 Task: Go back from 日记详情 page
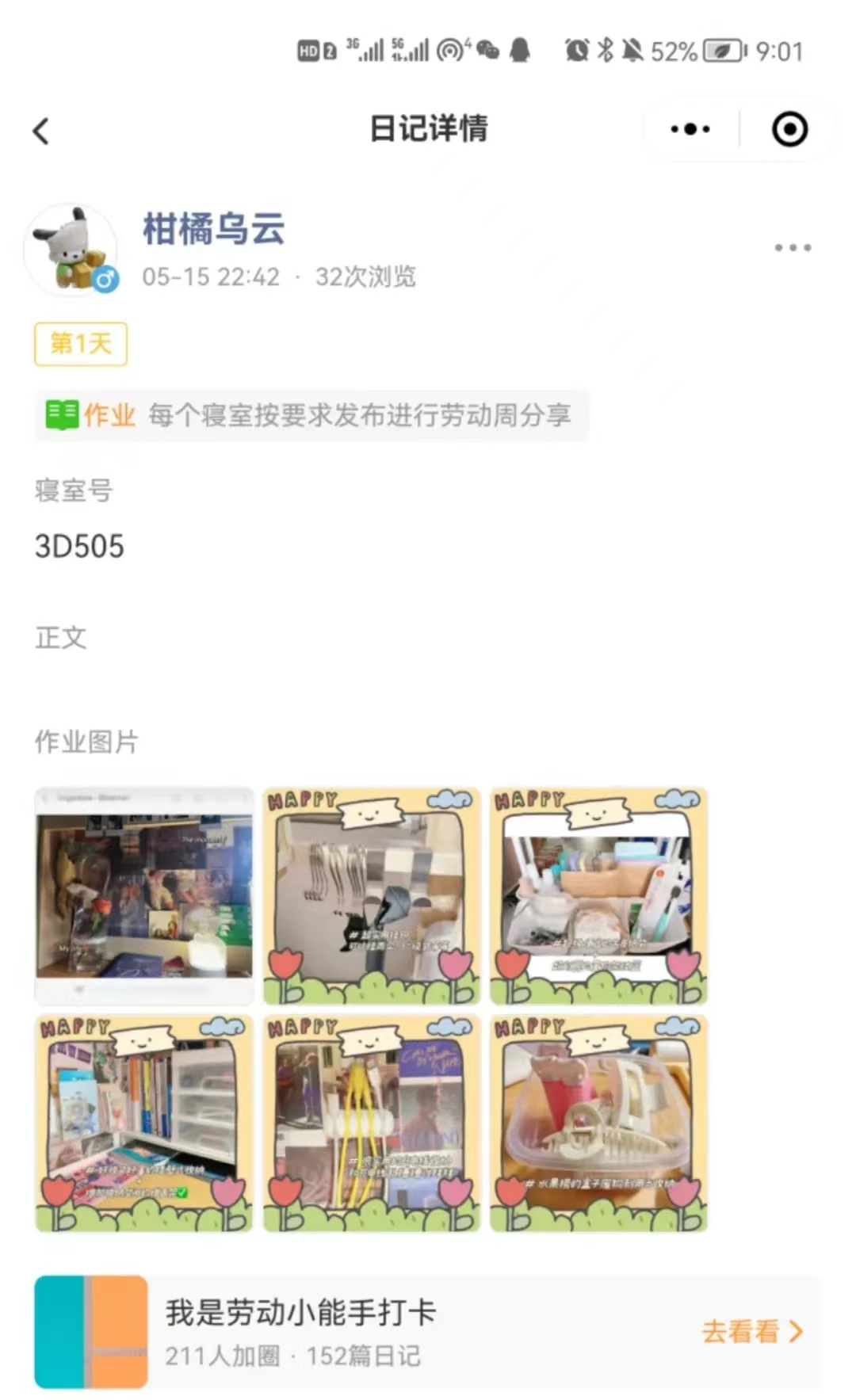(41, 131)
